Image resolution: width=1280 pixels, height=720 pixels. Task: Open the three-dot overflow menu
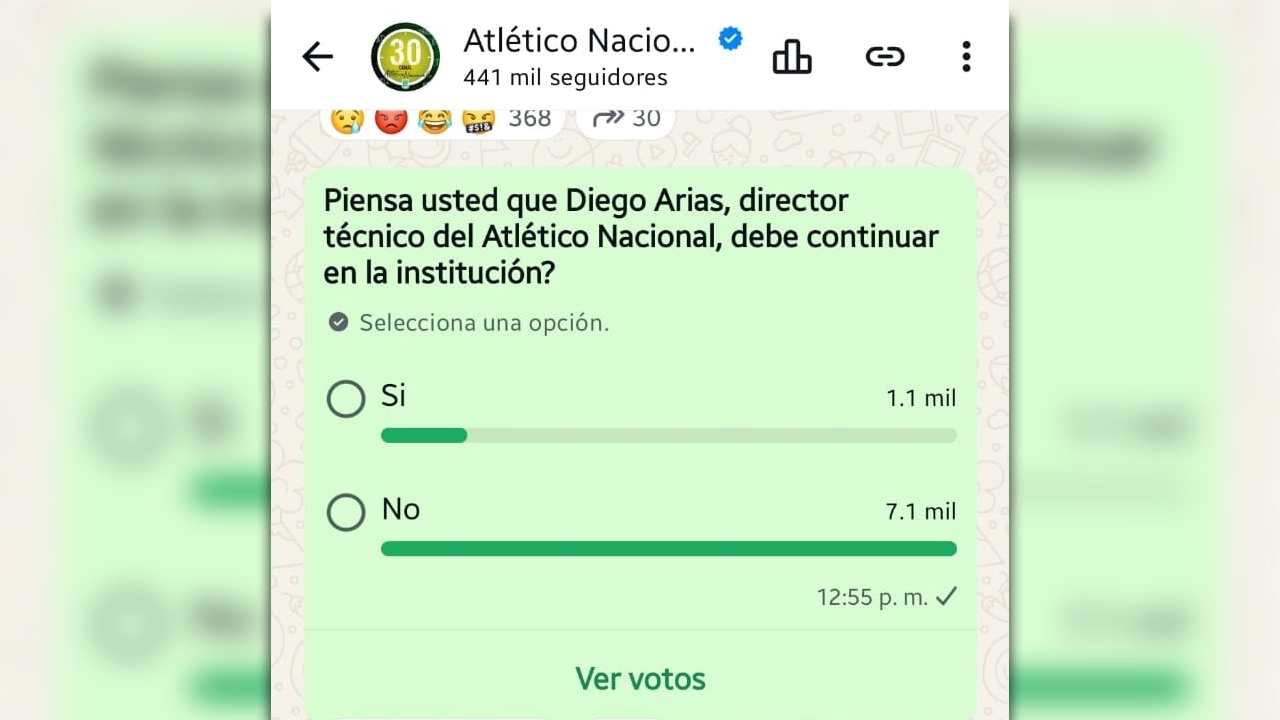tap(966, 57)
